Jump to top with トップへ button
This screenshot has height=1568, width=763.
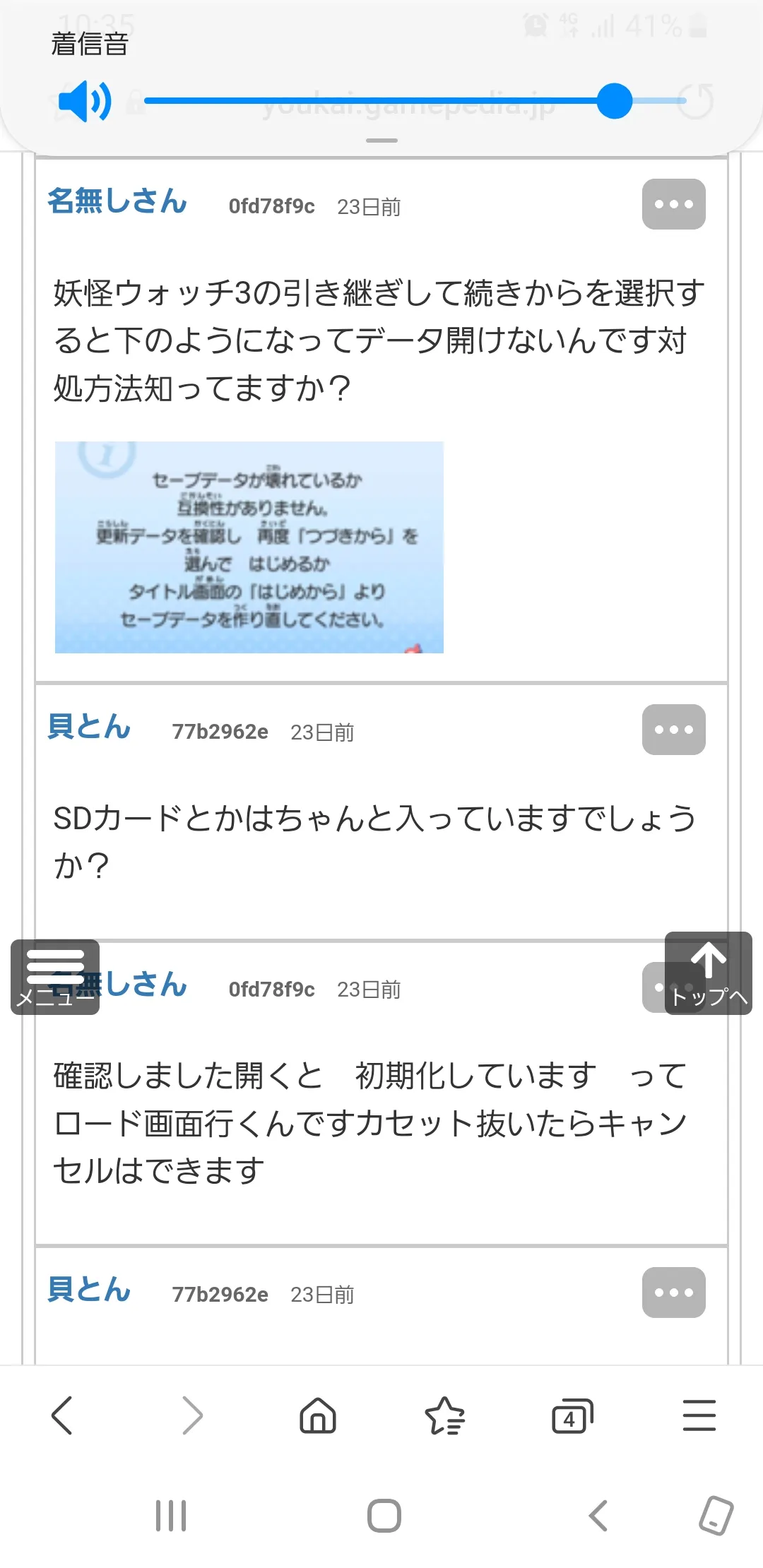[x=708, y=973]
